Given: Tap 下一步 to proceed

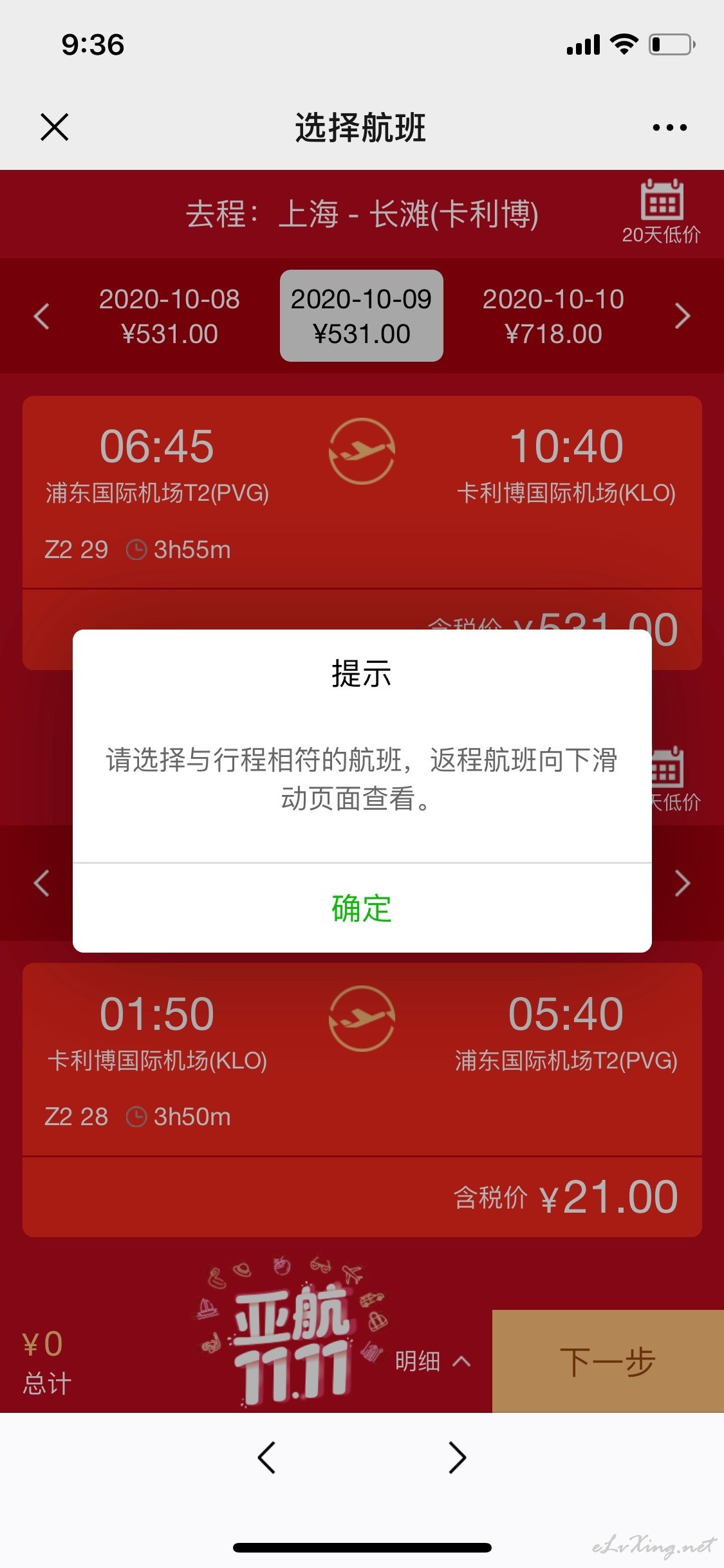Looking at the screenshot, I should 608,1361.
